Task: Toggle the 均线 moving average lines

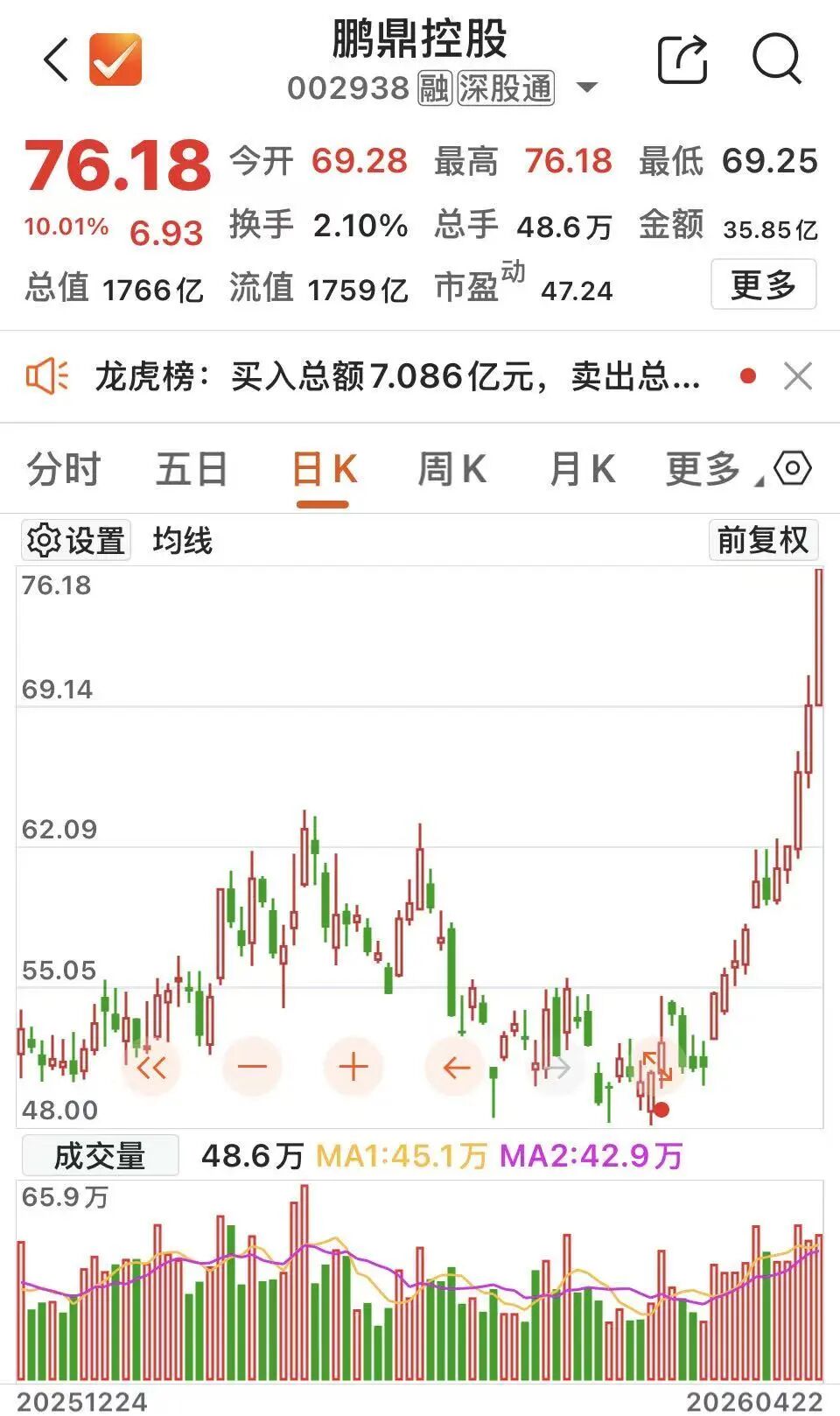Action: click(182, 541)
